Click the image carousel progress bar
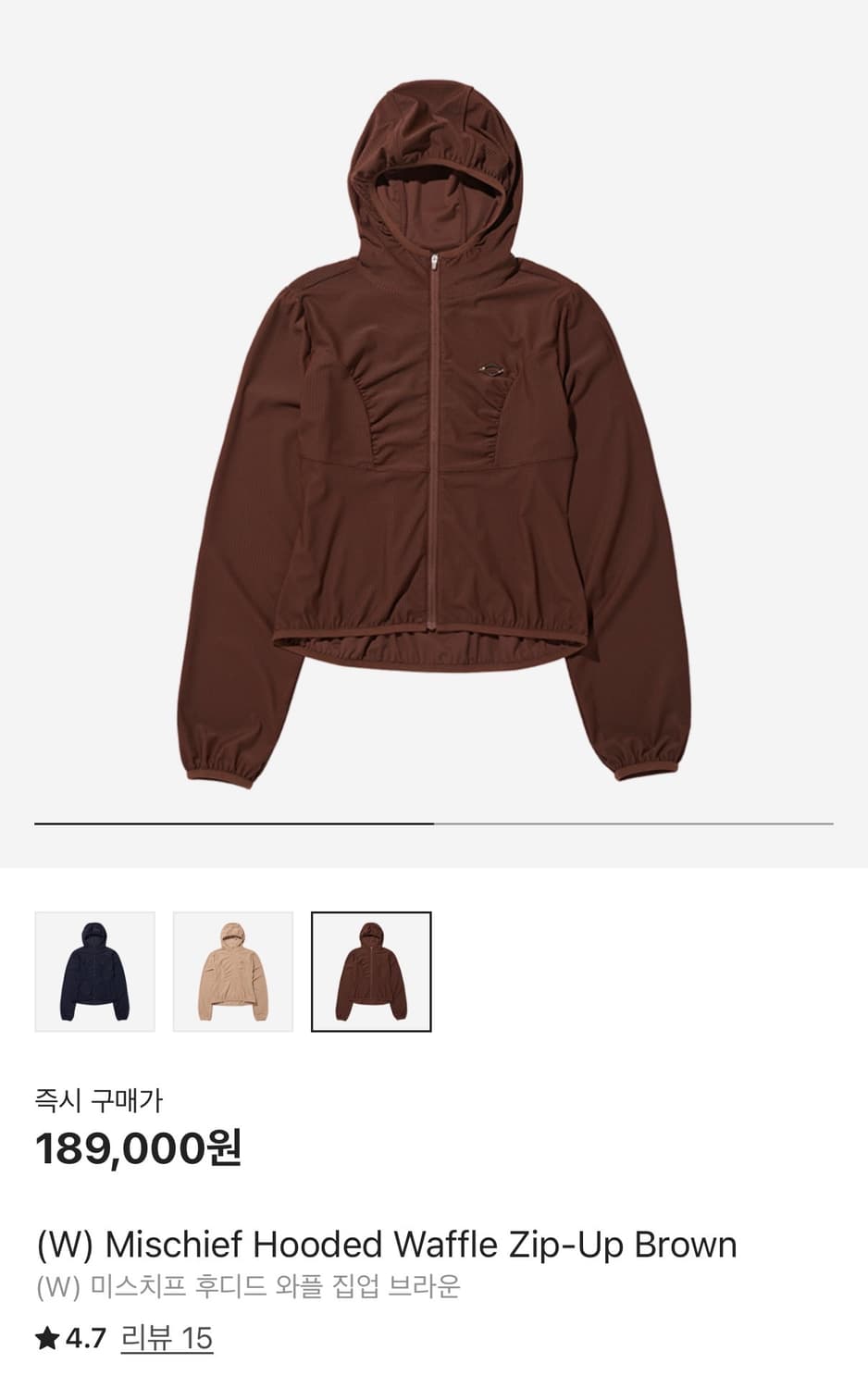The image size is (868, 1388). pyautogui.click(x=434, y=823)
